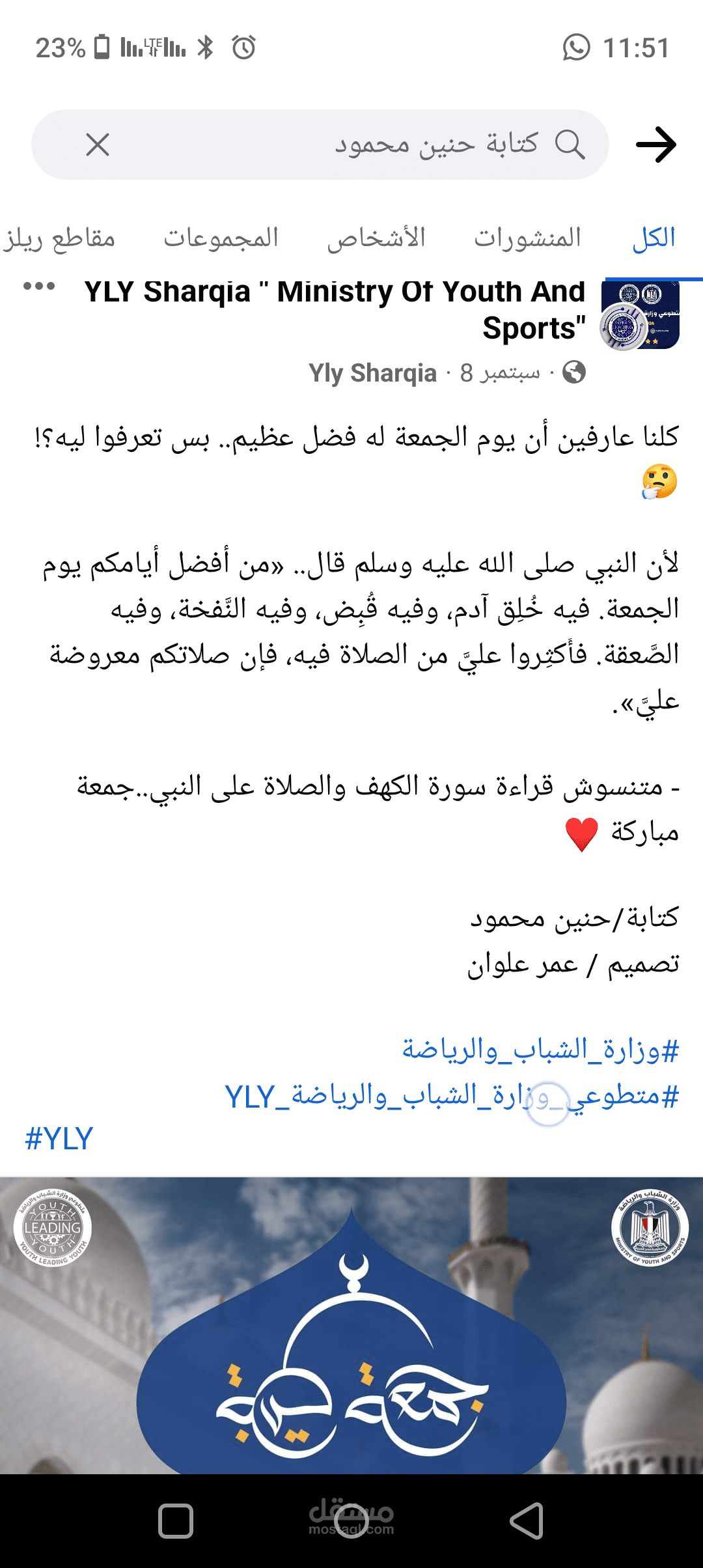Image resolution: width=703 pixels, height=1568 pixels.
Task: Switch to the الأشخاص tab
Action: (376, 238)
